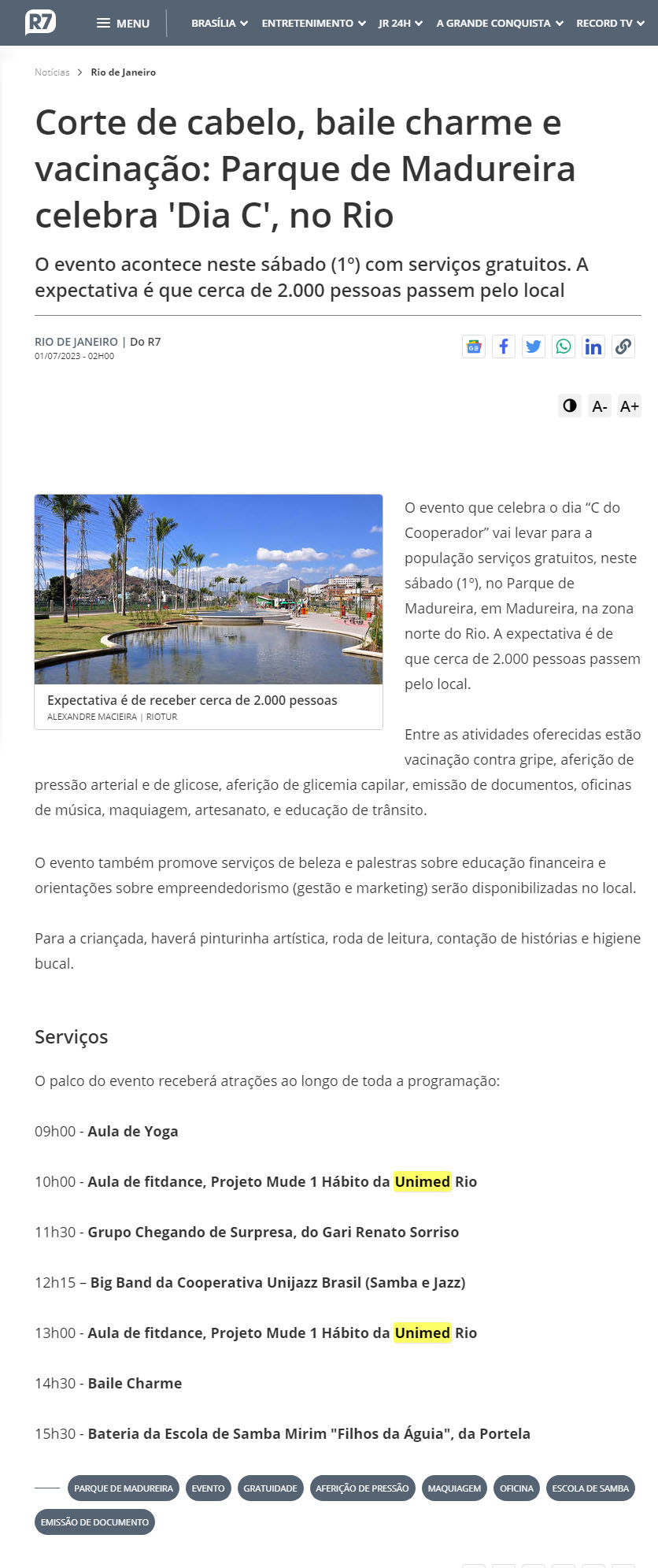Image resolution: width=658 pixels, height=1568 pixels.
Task: Share article on LinkedIn
Action: click(x=593, y=347)
